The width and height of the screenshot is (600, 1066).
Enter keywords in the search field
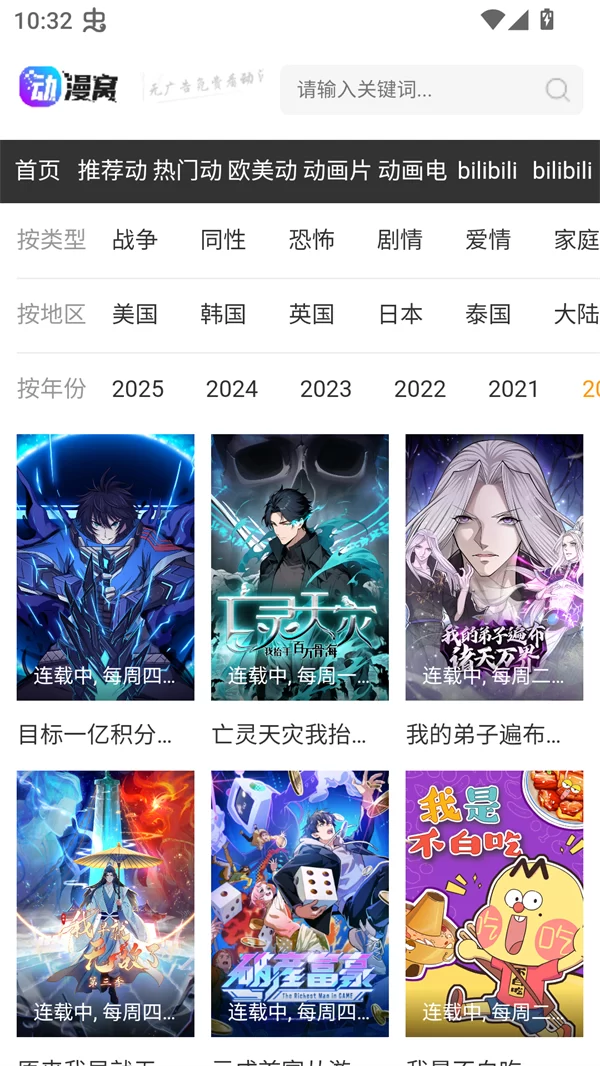[410, 90]
